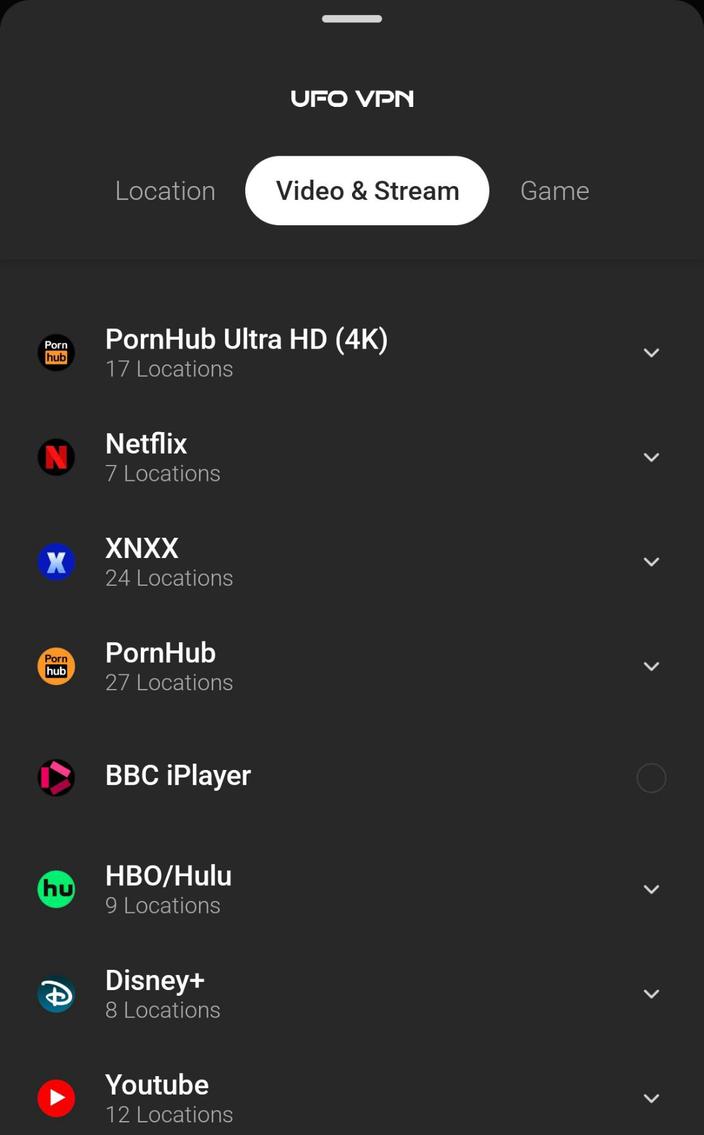
Task: Switch to the Game tab
Action: (554, 191)
